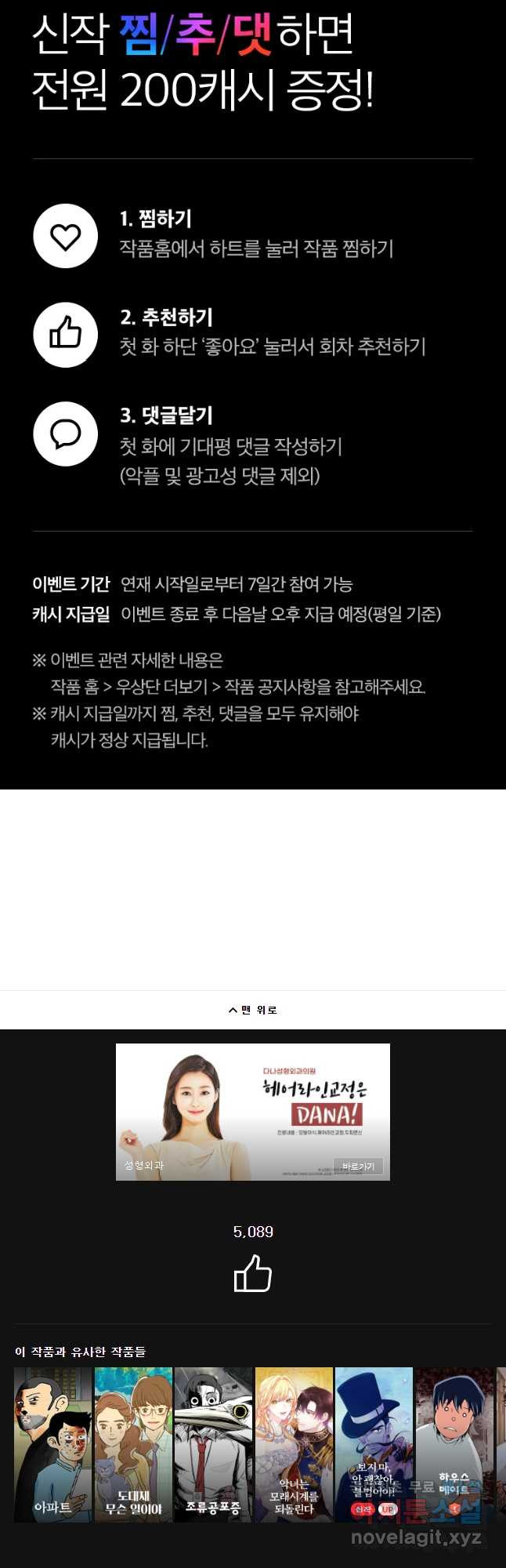Tap 바로가기 on the ad banner
This screenshot has width=506, height=1568.
pos(357,1166)
